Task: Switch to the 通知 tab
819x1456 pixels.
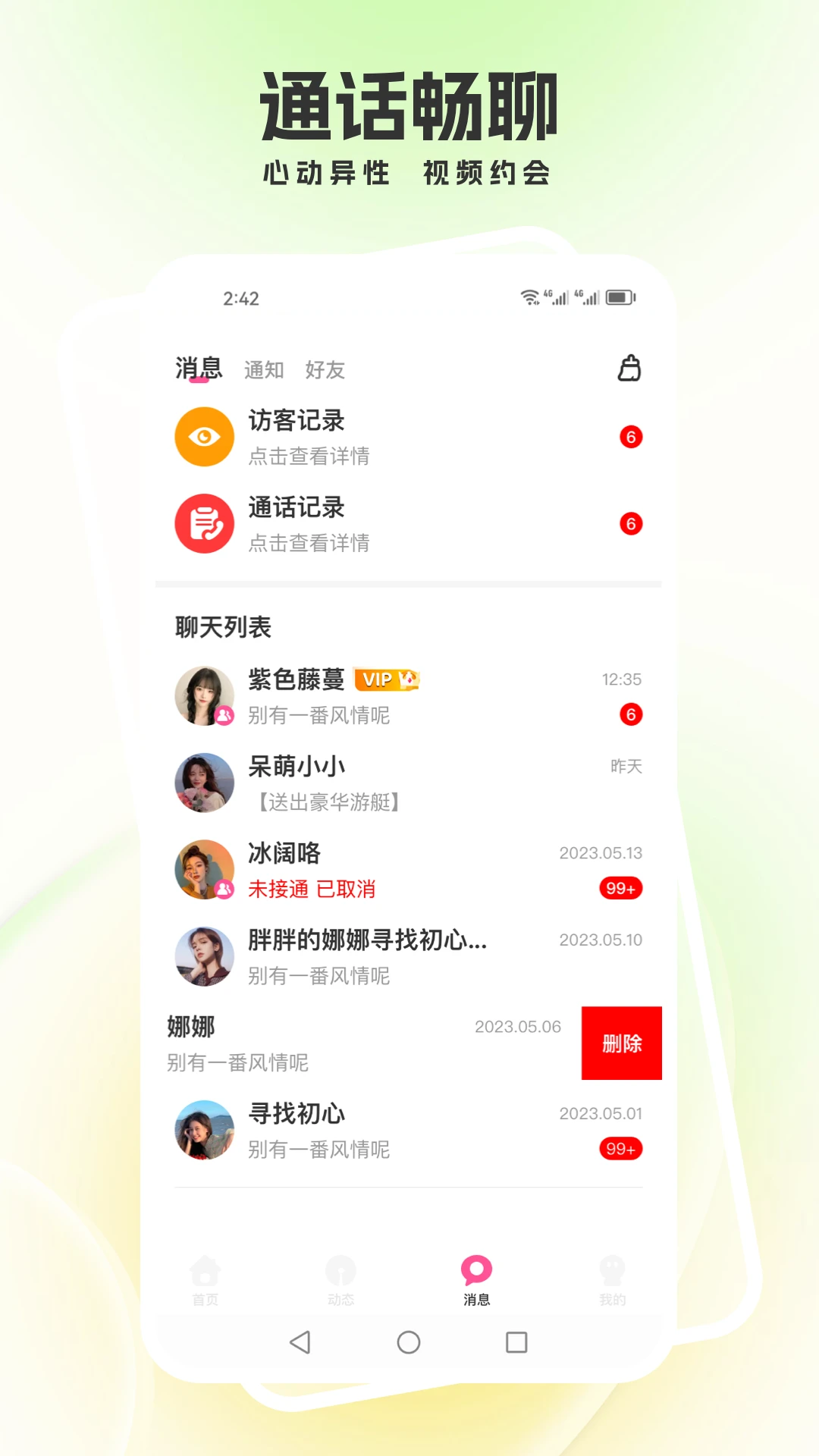Action: [x=262, y=370]
